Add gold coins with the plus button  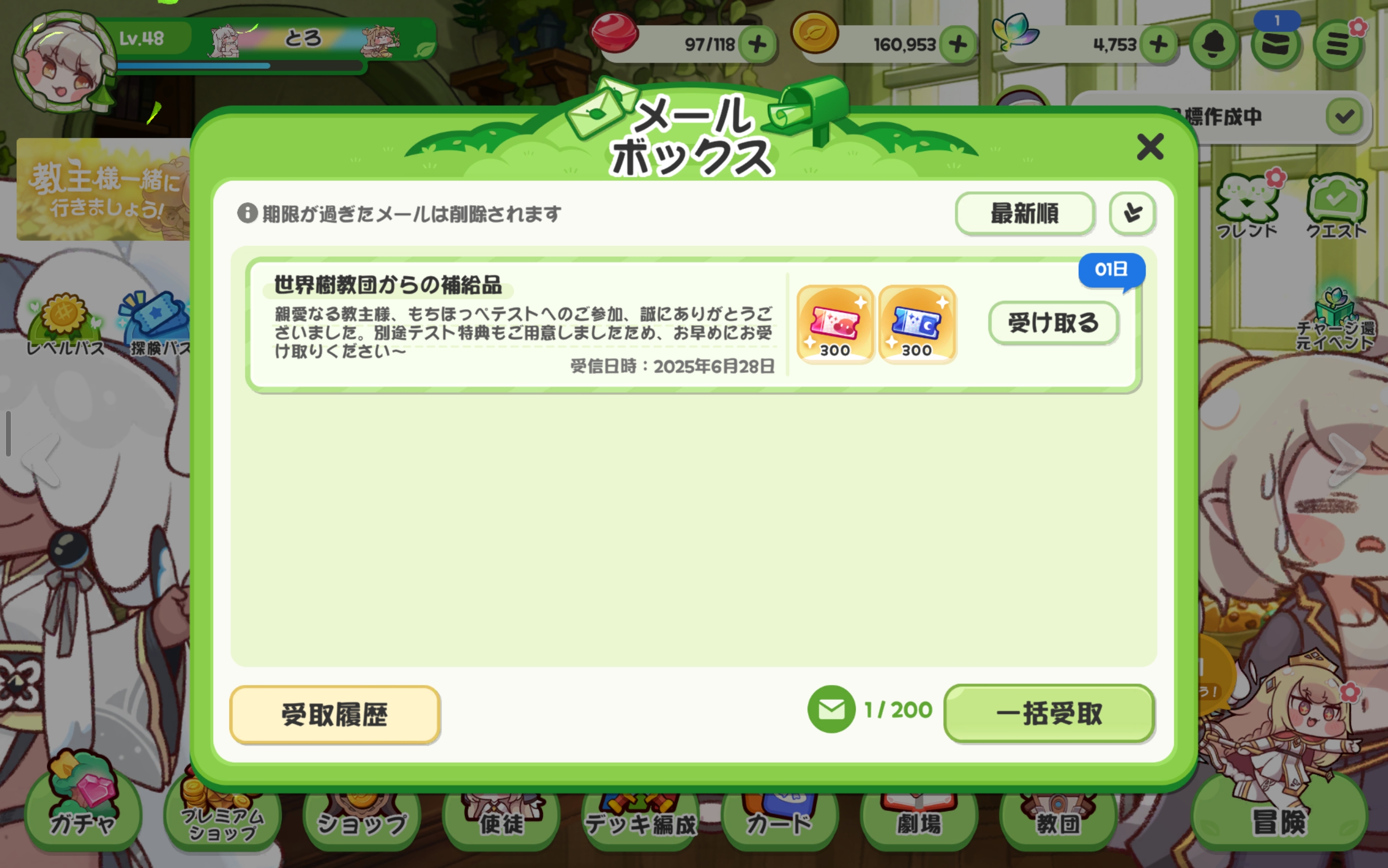click(957, 44)
